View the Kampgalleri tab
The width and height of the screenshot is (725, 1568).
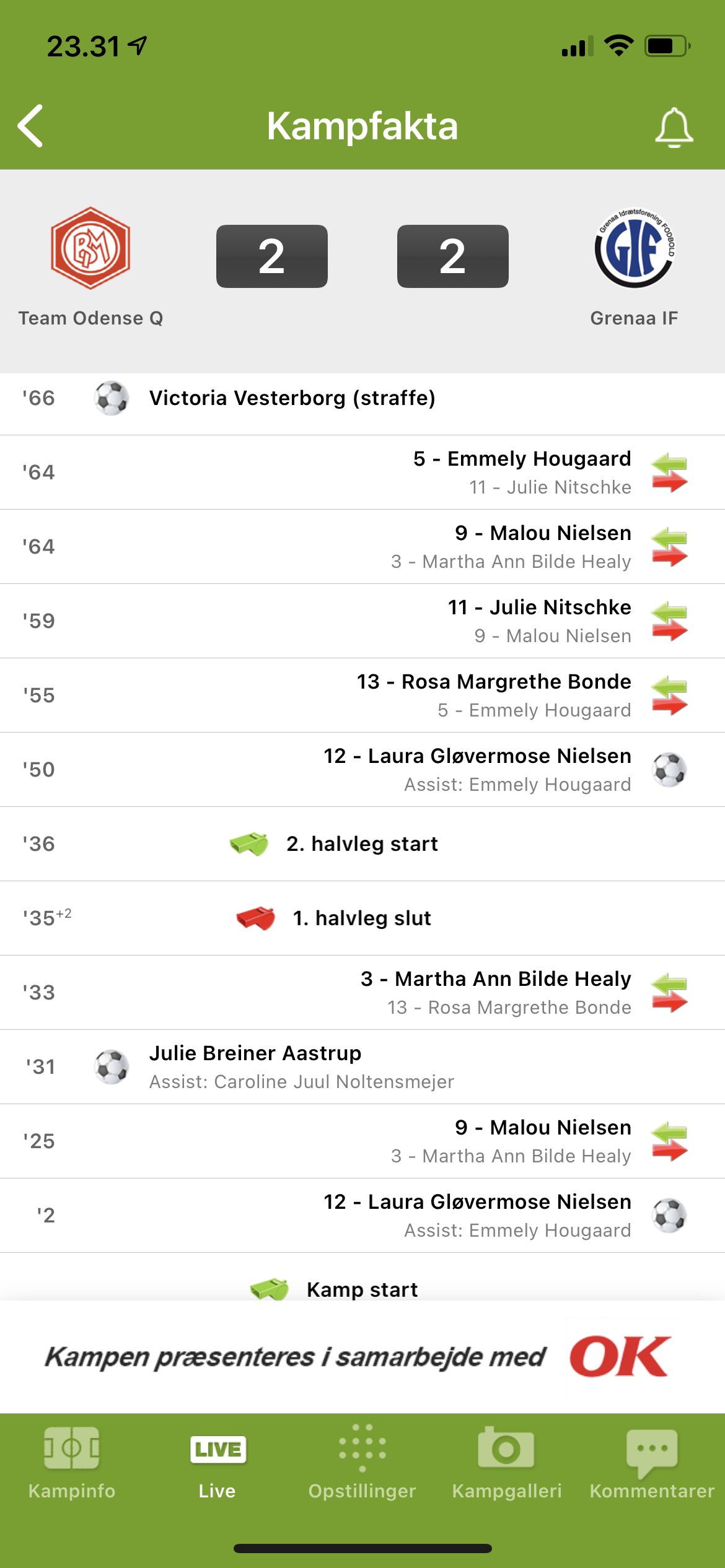tap(507, 1463)
